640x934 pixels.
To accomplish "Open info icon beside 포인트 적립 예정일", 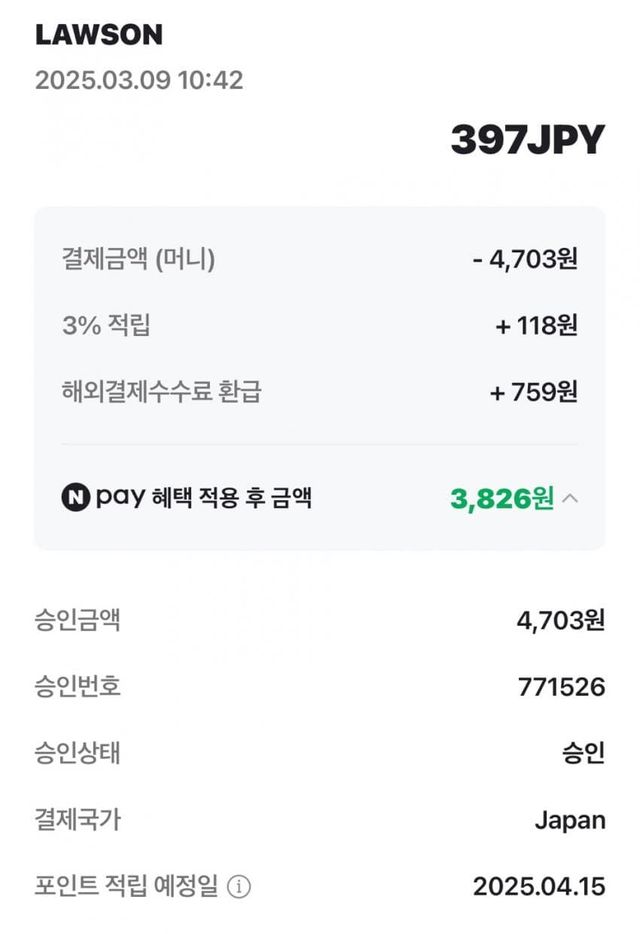I will point(238,886).
